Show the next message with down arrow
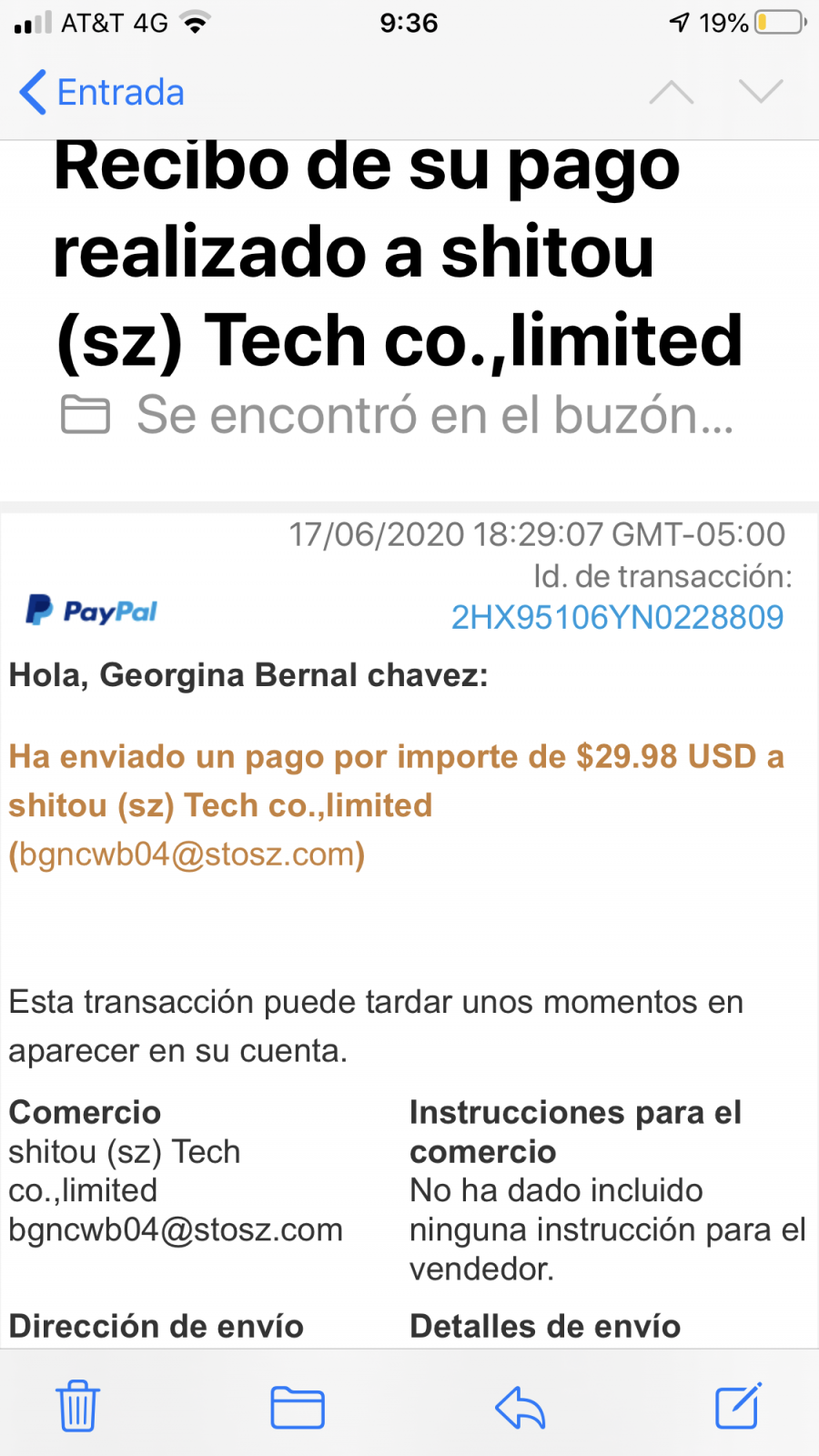This screenshot has height=1456, width=819. [761, 91]
